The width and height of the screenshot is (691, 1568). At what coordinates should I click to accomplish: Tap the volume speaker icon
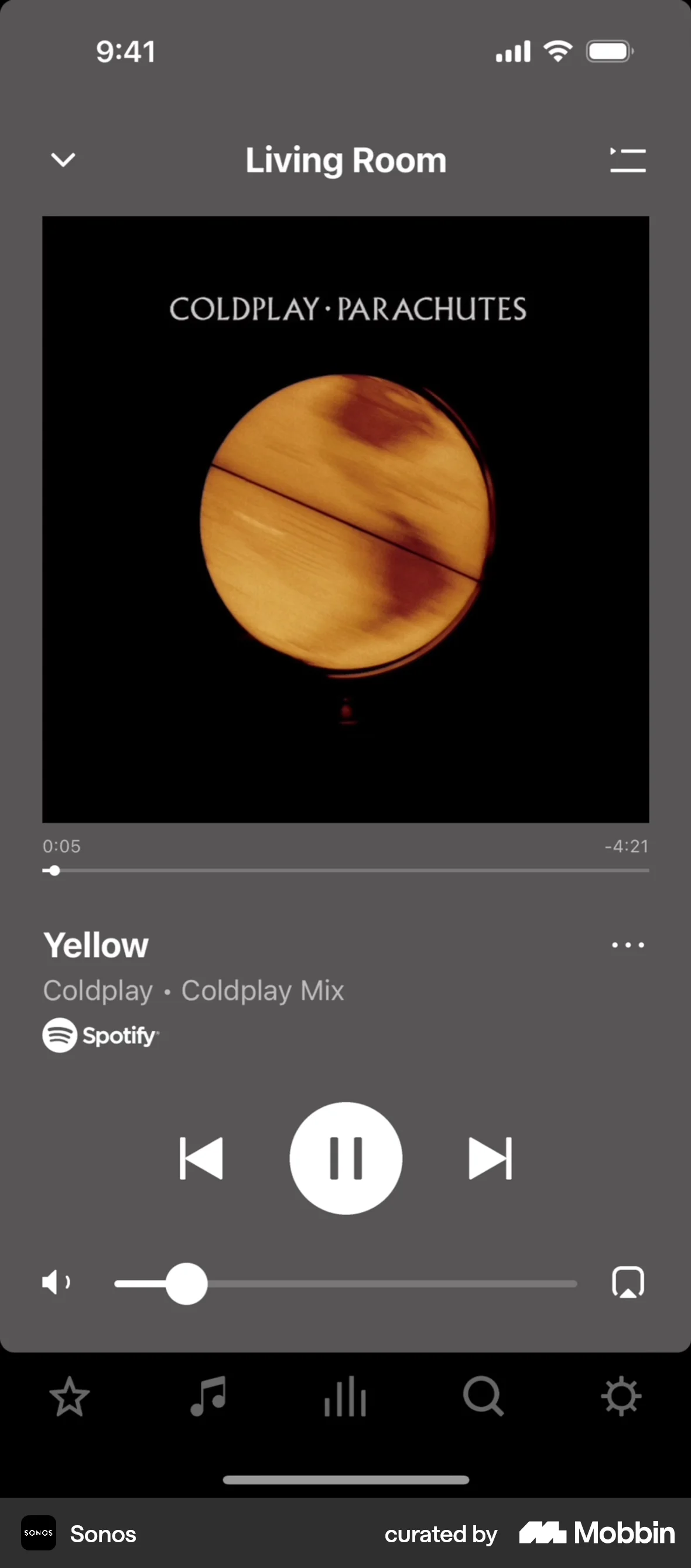click(56, 1282)
